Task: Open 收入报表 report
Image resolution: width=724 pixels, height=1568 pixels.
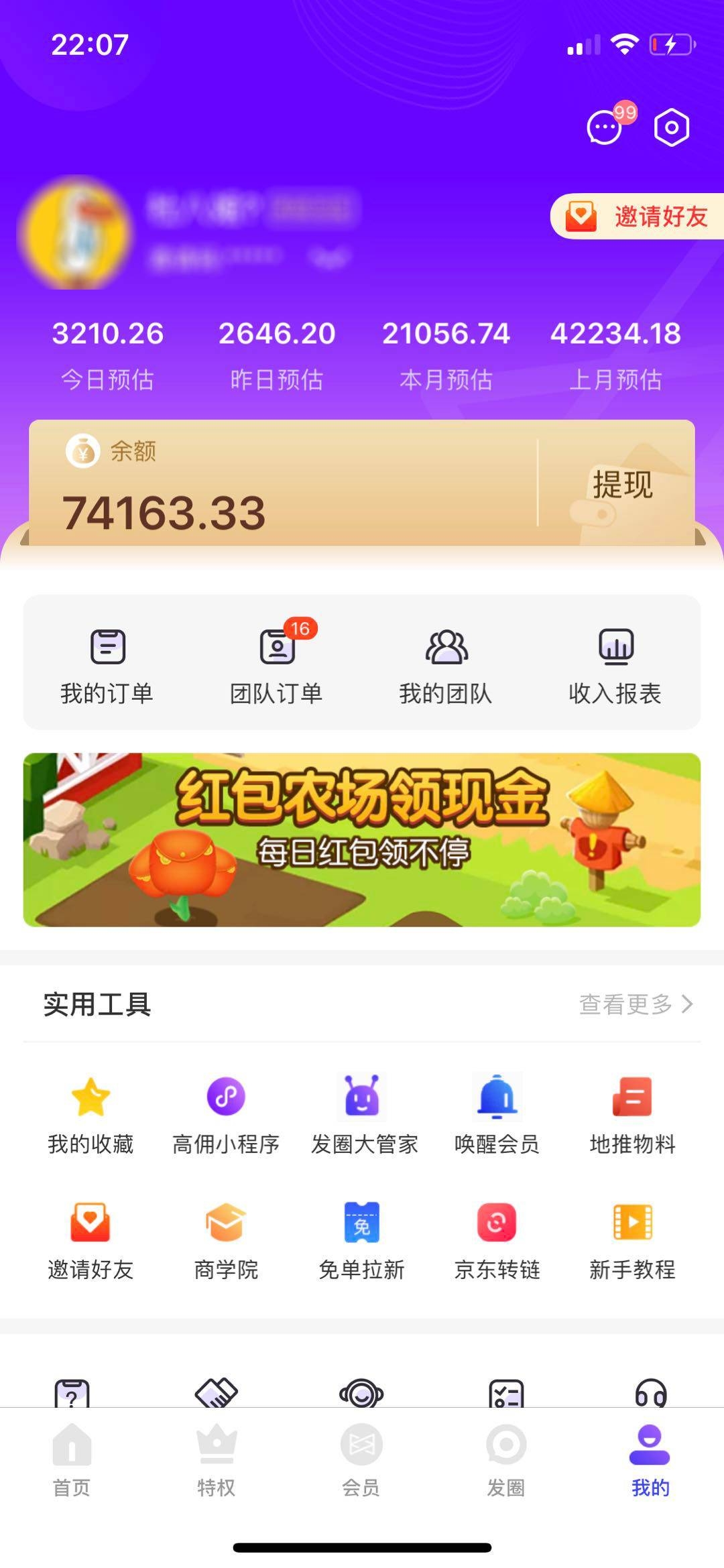Action: pyautogui.click(x=615, y=665)
